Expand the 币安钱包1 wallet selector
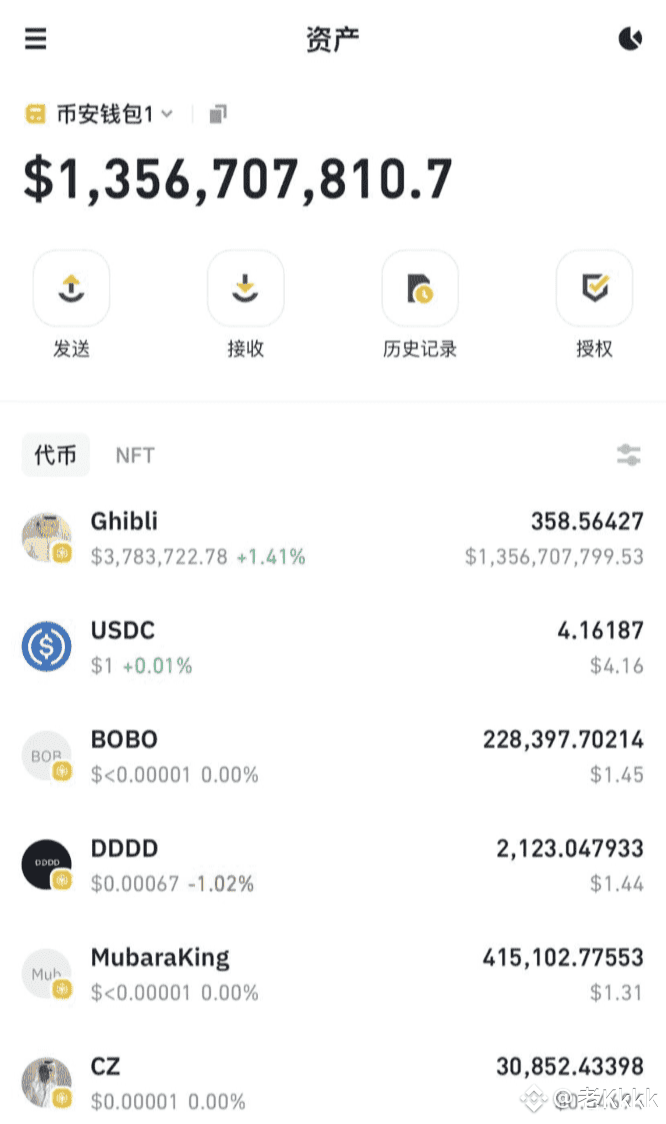 click(100, 114)
